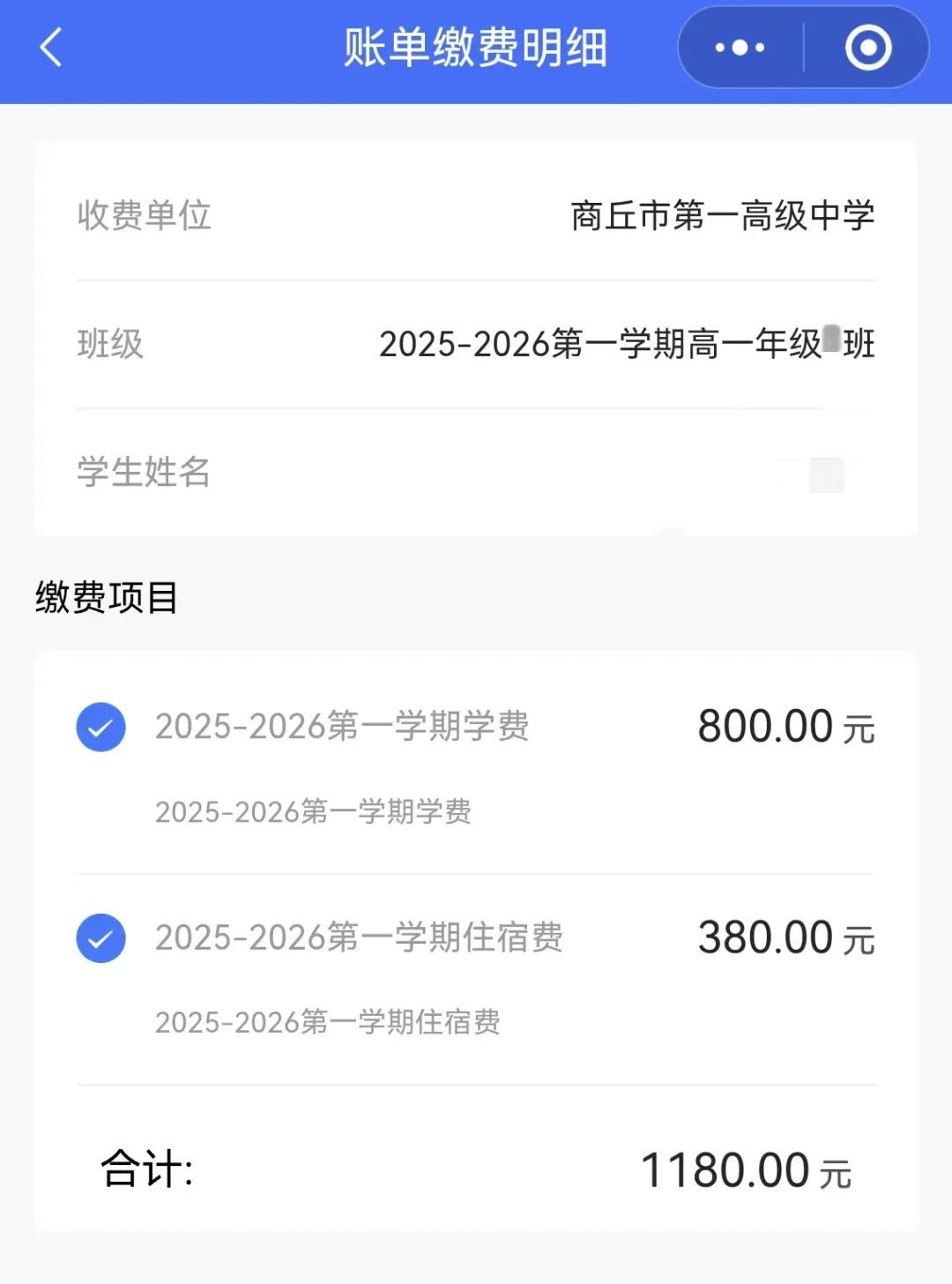Tap the school name 商丘市第一高级中学
Viewport: 952px width, 1284px height.
click(x=721, y=216)
